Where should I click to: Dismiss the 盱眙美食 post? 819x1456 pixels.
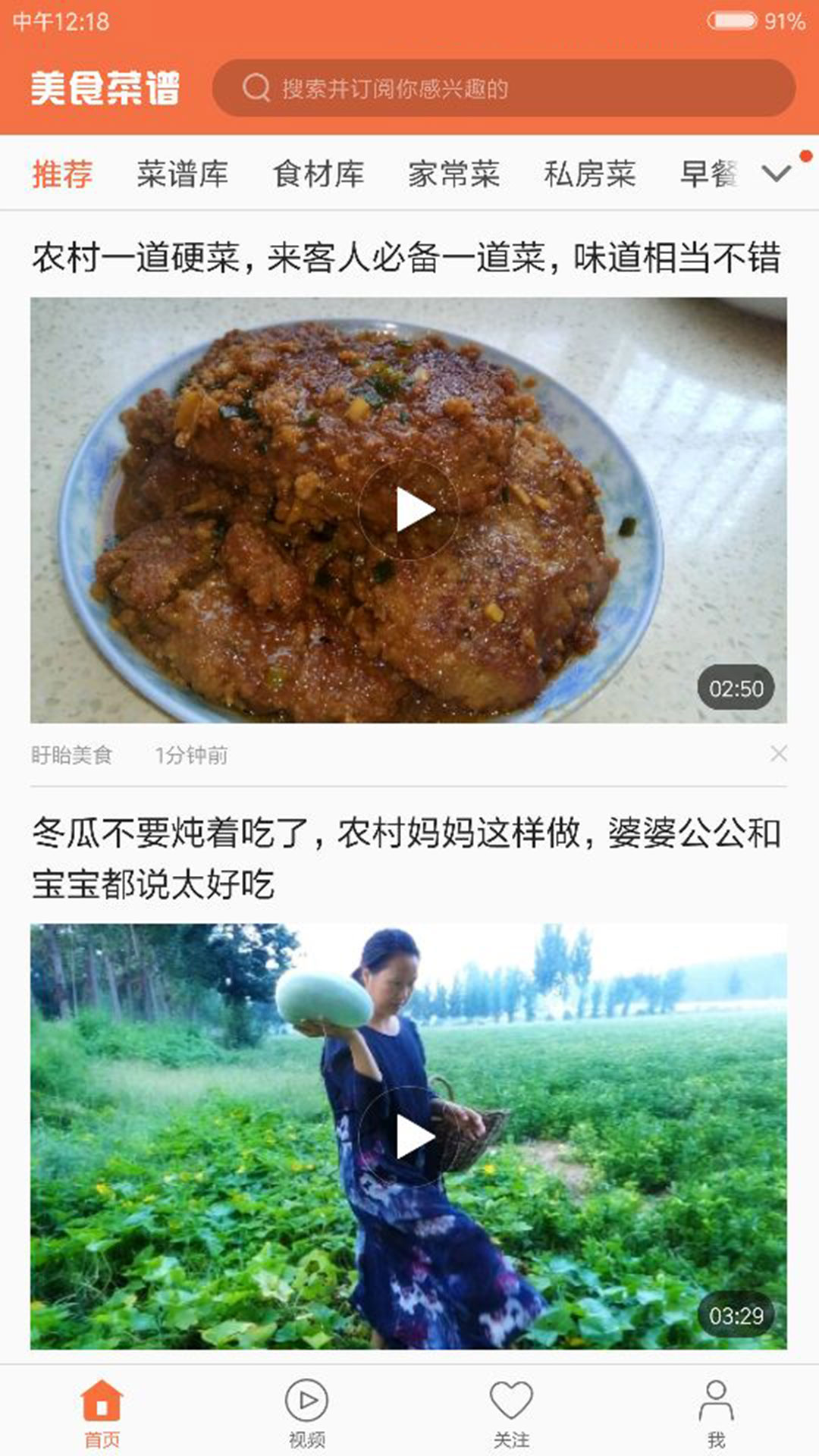[778, 754]
